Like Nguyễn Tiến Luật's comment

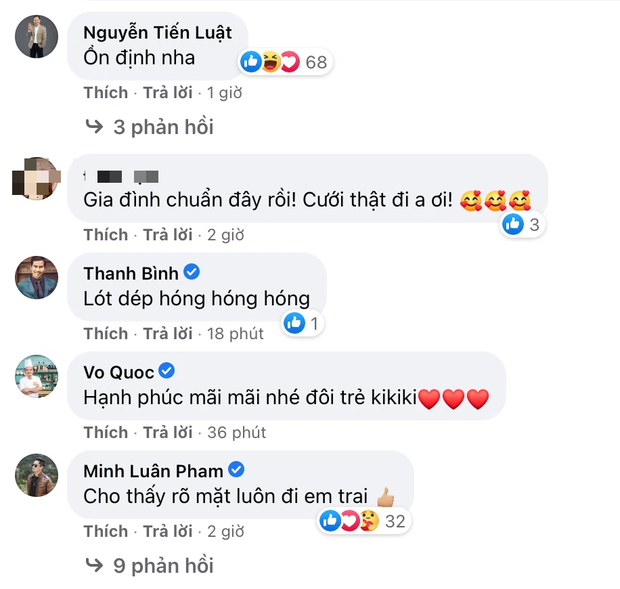pyautogui.click(x=105, y=93)
